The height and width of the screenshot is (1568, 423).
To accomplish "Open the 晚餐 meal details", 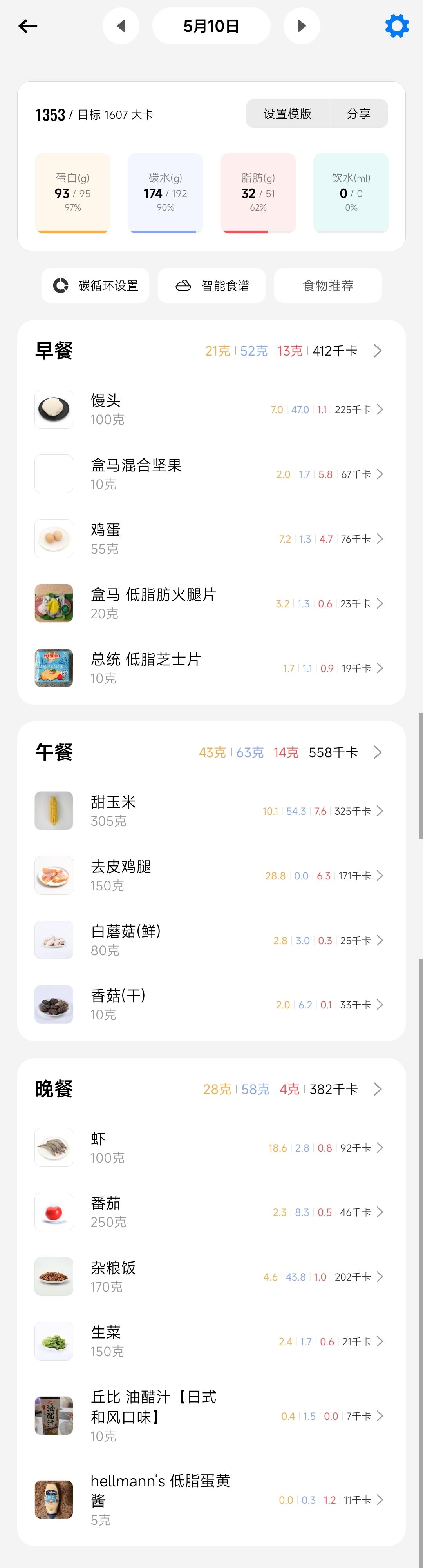I will pyautogui.click(x=211, y=1089).
